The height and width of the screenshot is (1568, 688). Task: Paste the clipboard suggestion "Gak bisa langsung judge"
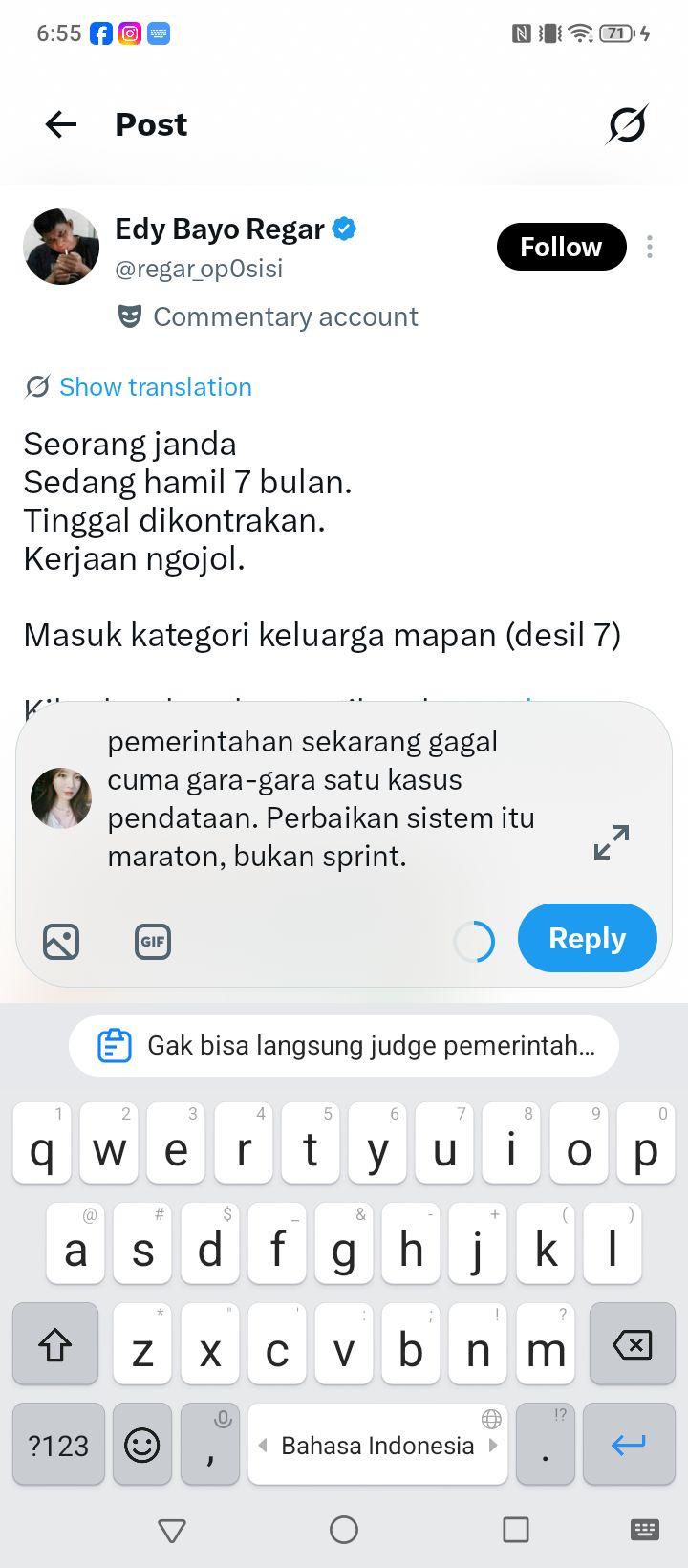pos(344,1046)
